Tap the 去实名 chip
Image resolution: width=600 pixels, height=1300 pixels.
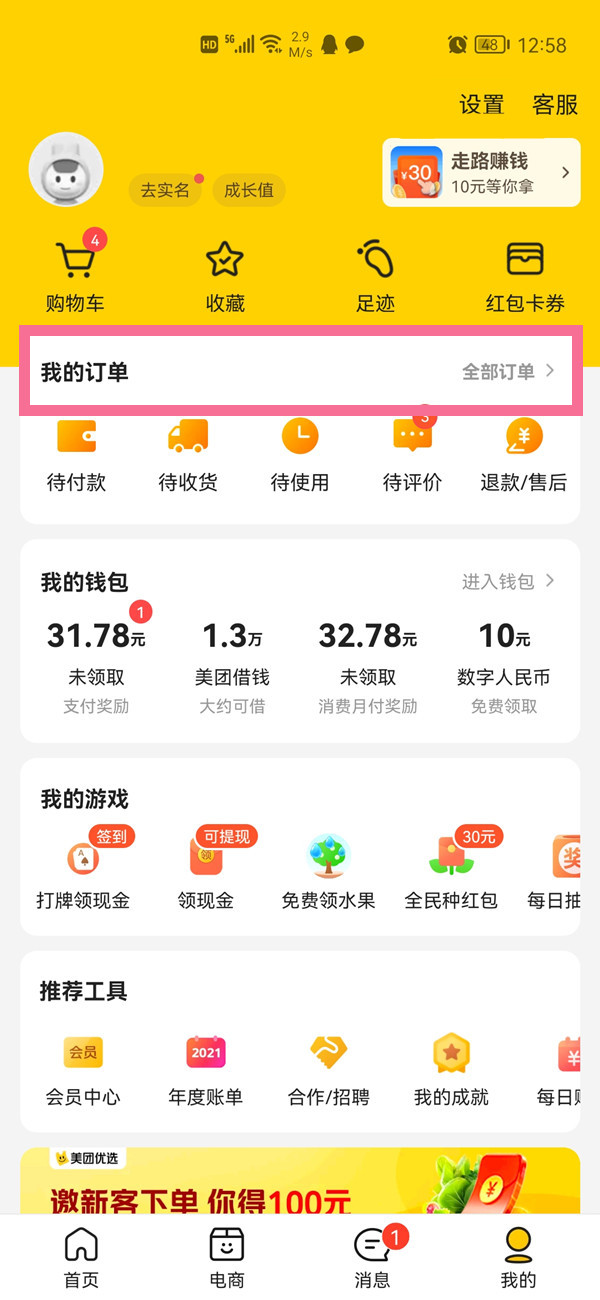(x=165, y=190)
